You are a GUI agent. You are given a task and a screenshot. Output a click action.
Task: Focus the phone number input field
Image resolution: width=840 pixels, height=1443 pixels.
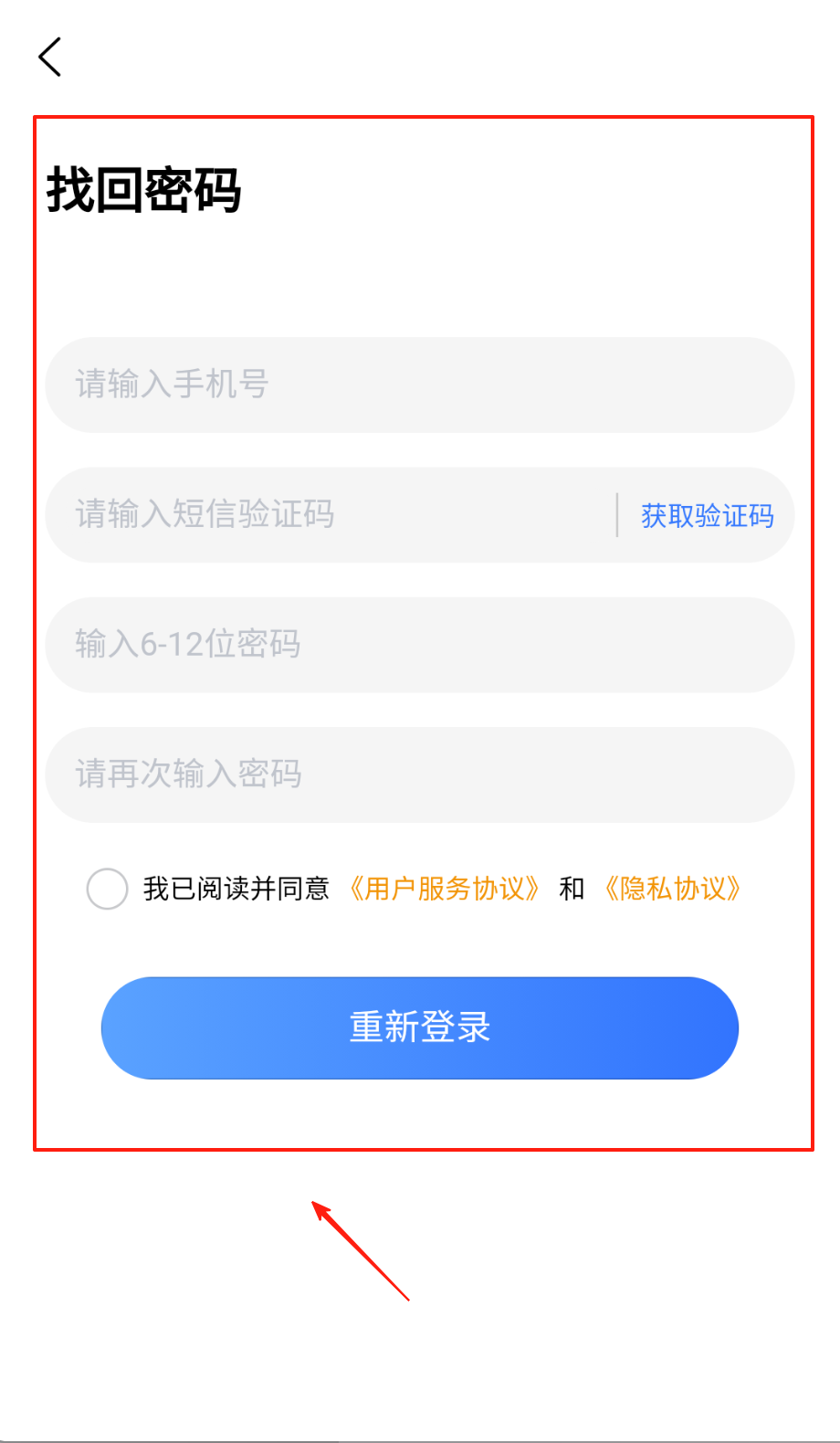420,384
